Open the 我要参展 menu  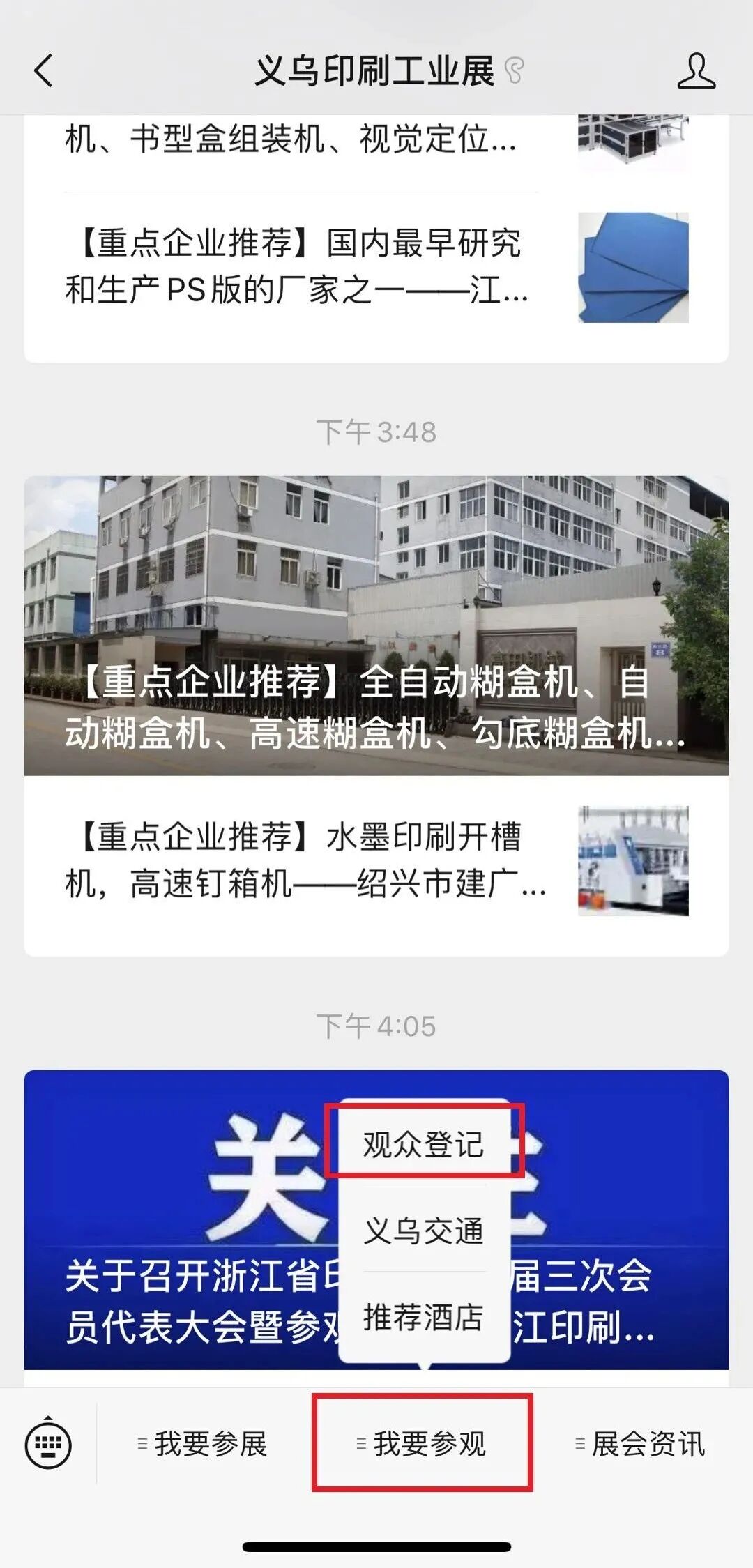(204, 1444)
